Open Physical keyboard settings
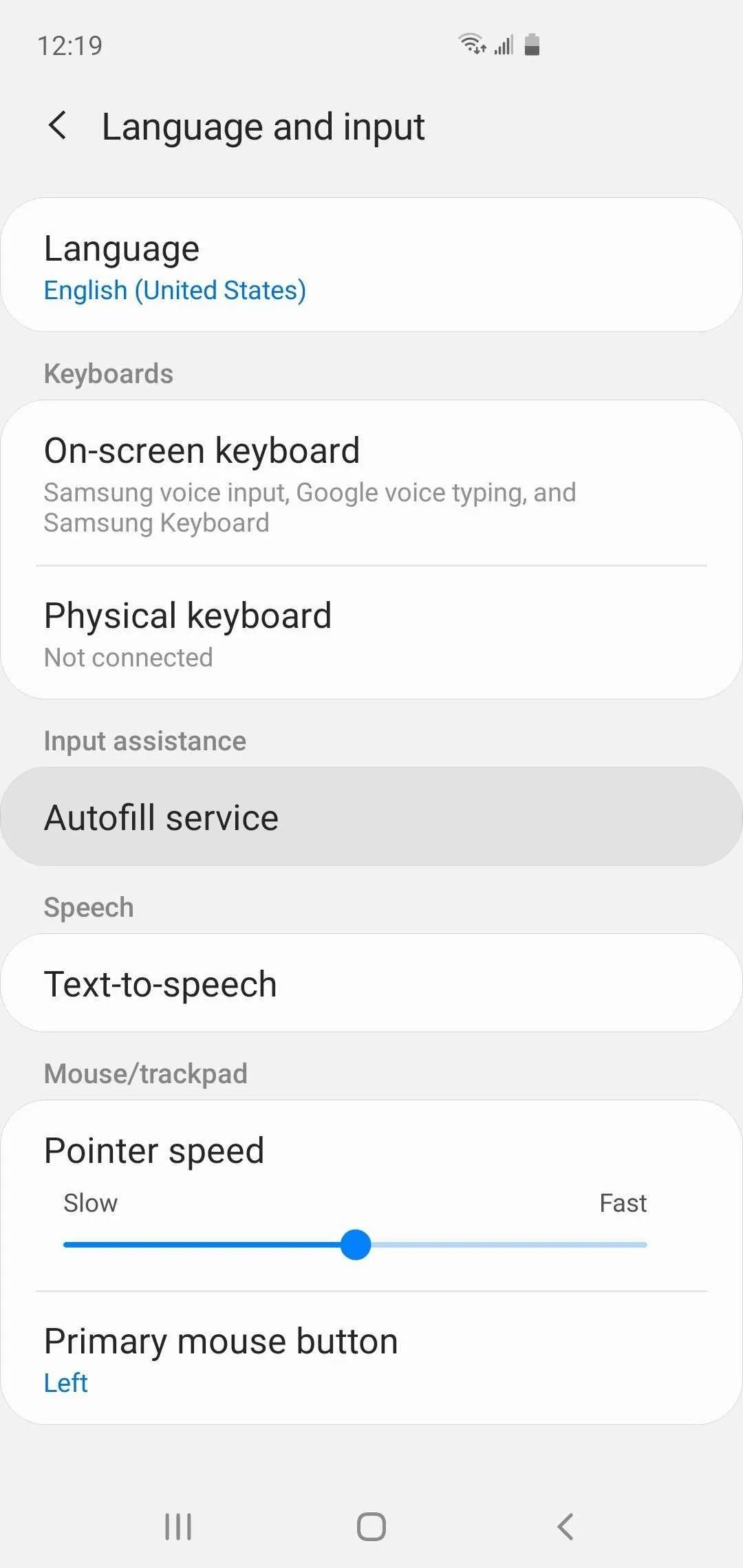743x1568 pixels. click(x=371, y=633)
